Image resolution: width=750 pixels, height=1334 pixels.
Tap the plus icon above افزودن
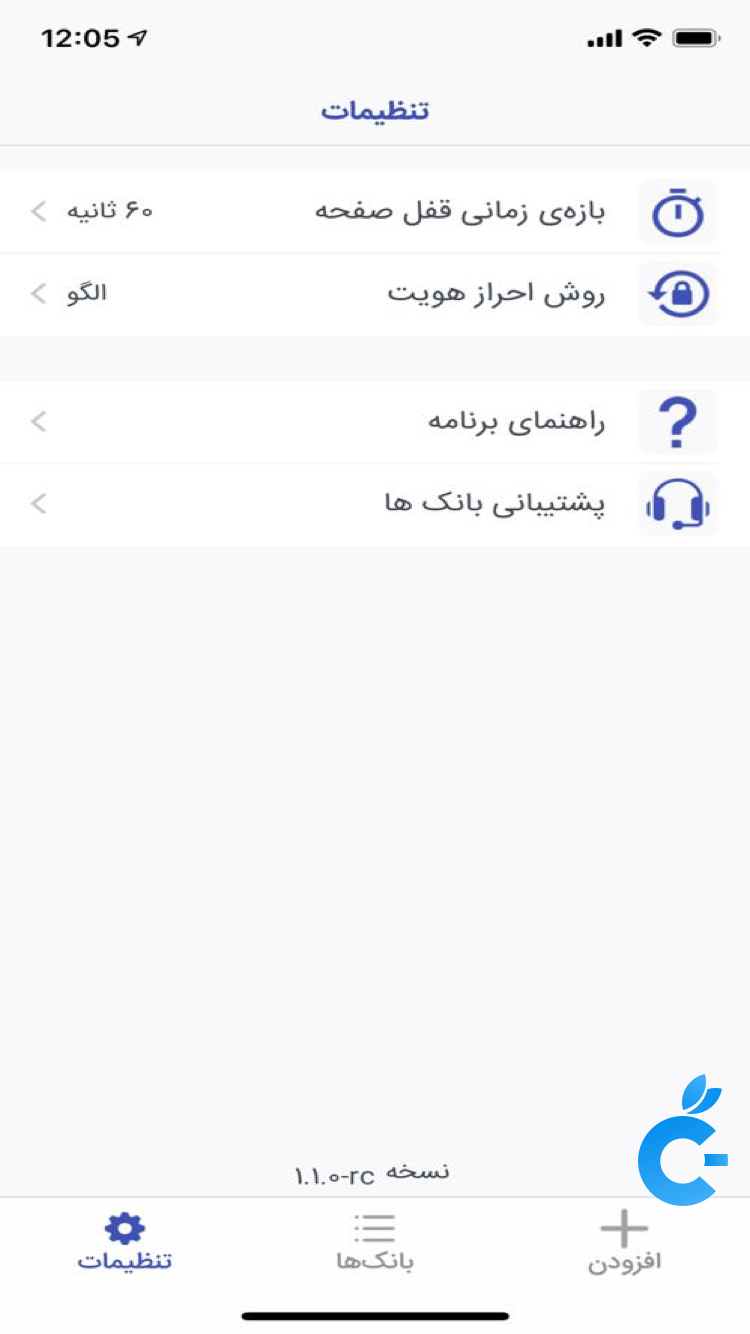tap(624, 1227)
